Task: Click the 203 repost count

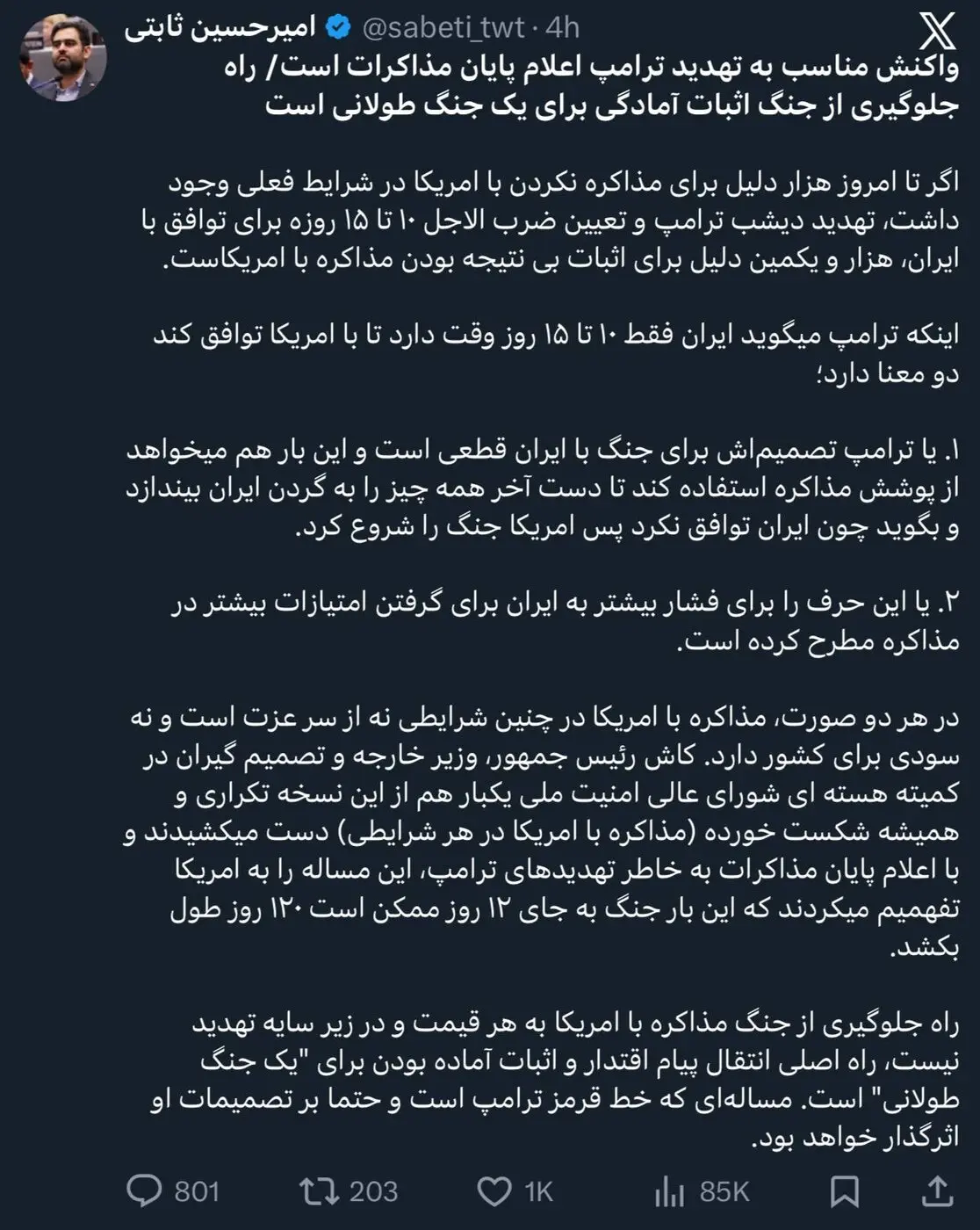Action: 372,1190
